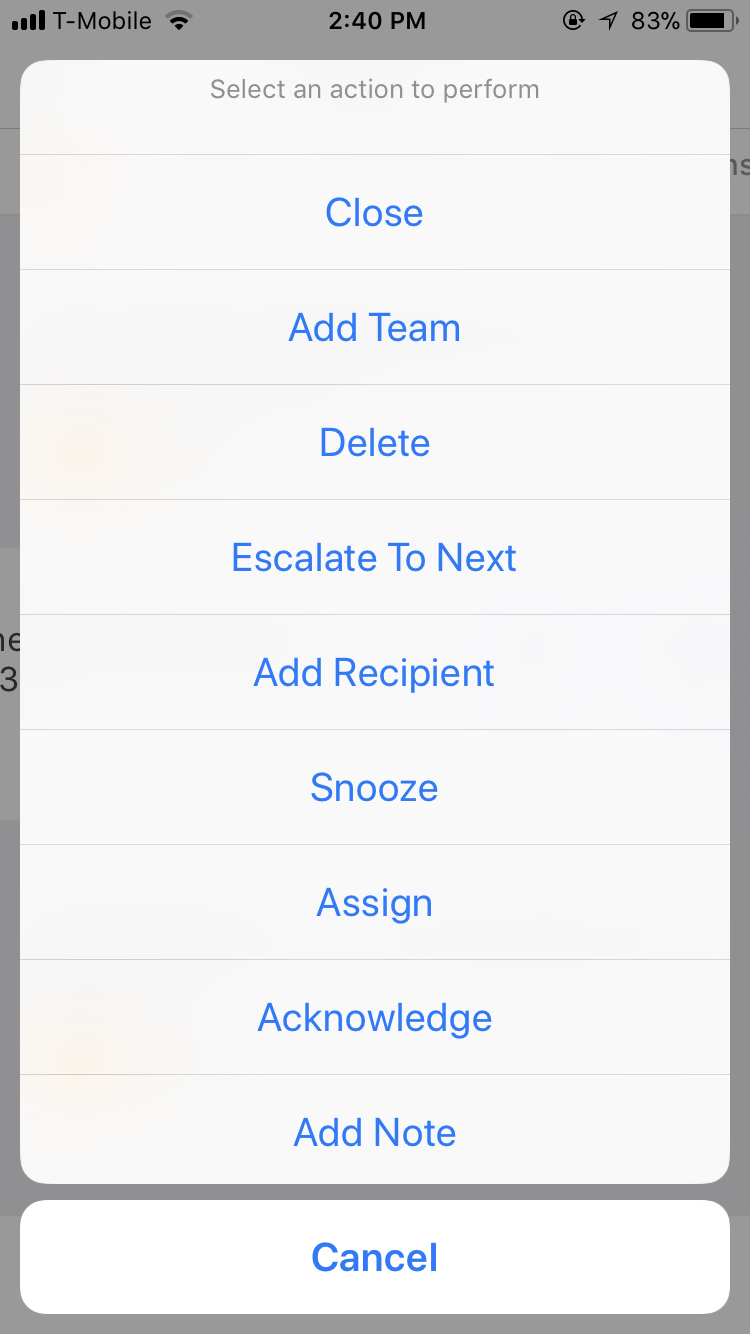Snooze the alert
The width and height of the screenshot is (750, 1334).
pyautogui.click(x=374, y=787)
